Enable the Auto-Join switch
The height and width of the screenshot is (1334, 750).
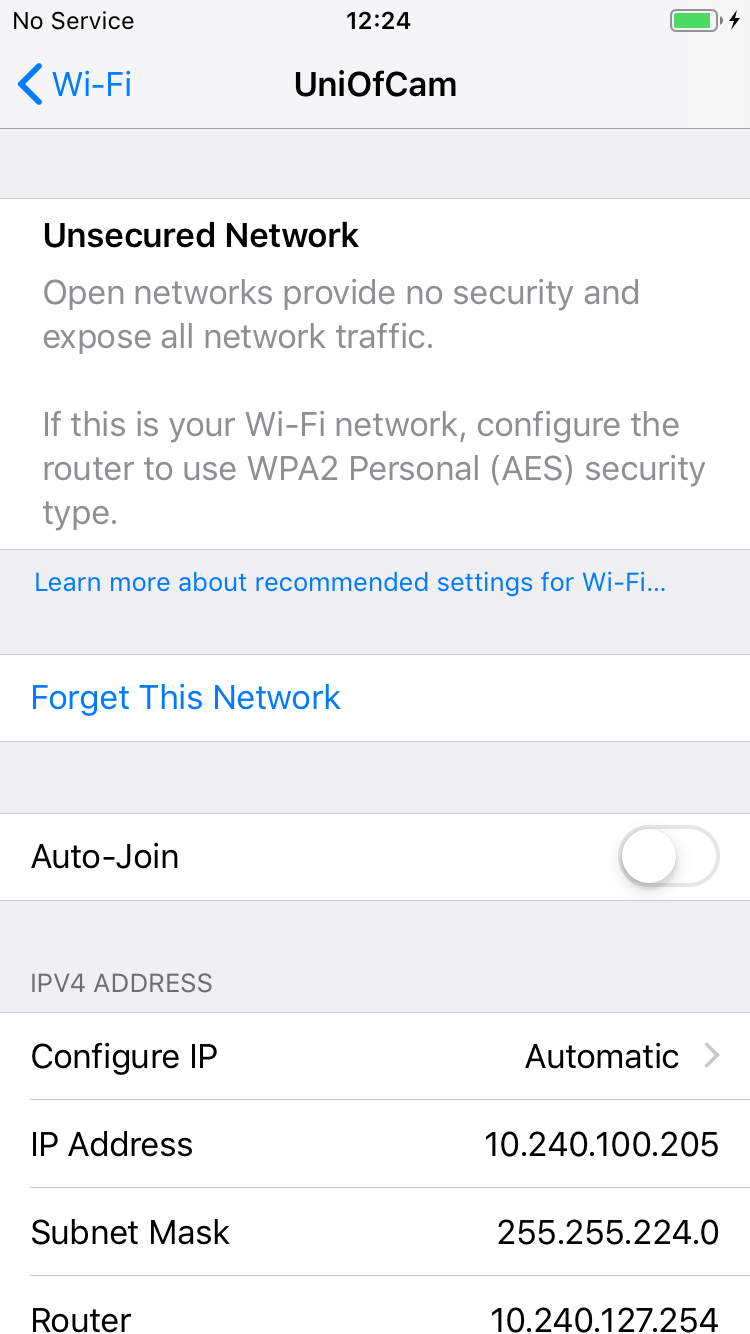click(669, 857)
